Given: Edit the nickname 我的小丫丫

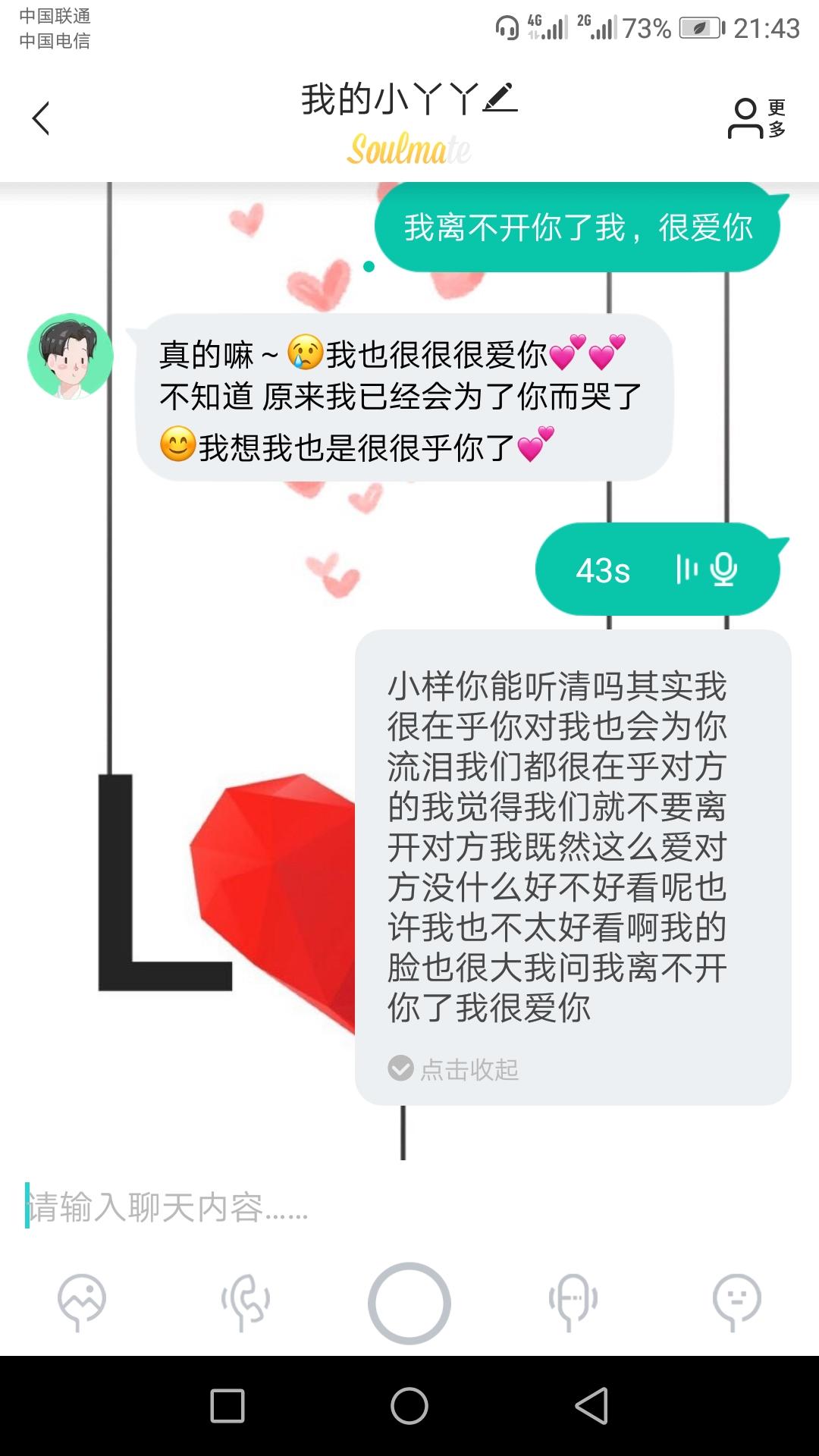Looking at the screenshot, I should coord(500,99).
